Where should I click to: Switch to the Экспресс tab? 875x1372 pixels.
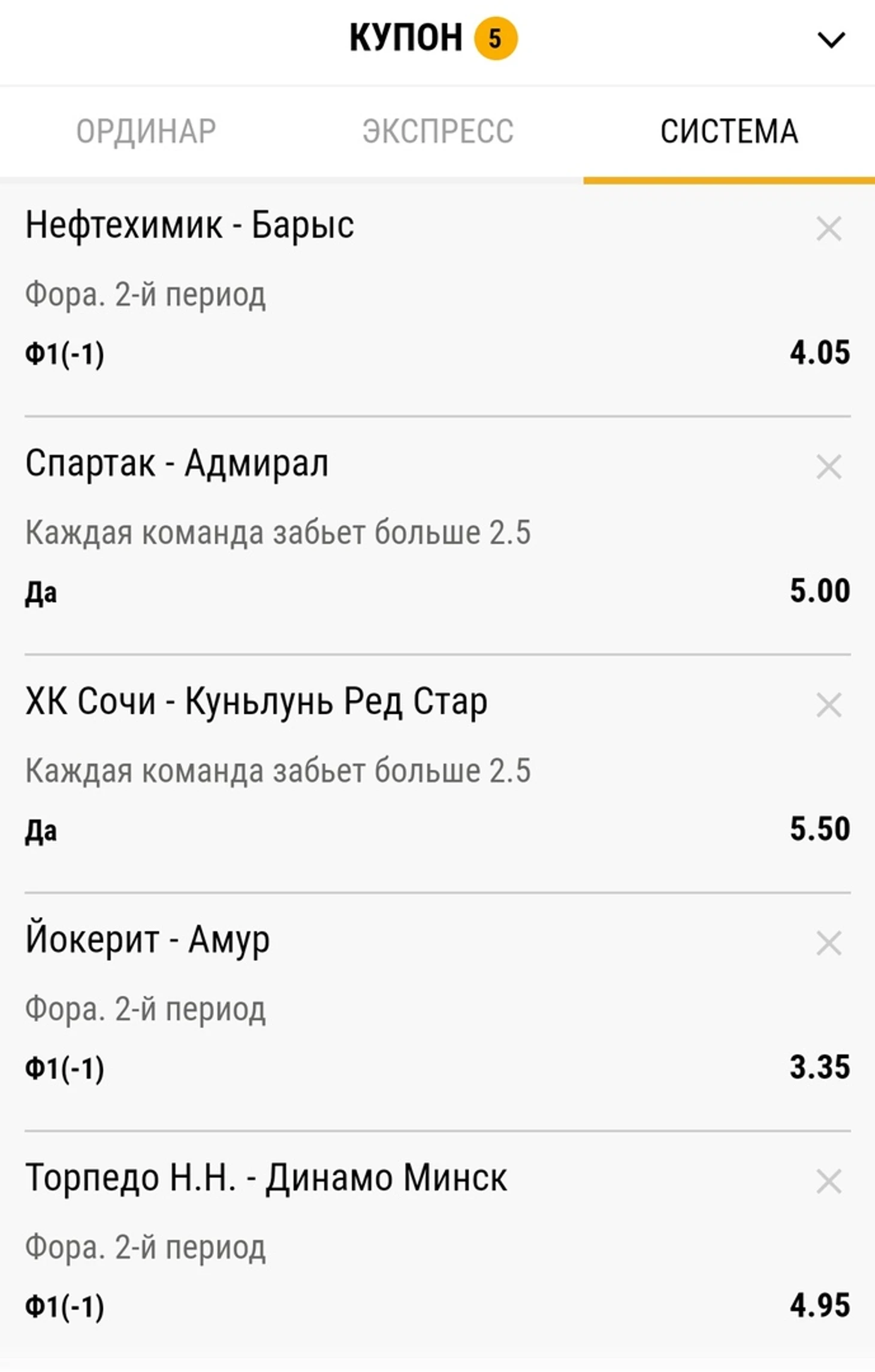[x=437, y=132]
